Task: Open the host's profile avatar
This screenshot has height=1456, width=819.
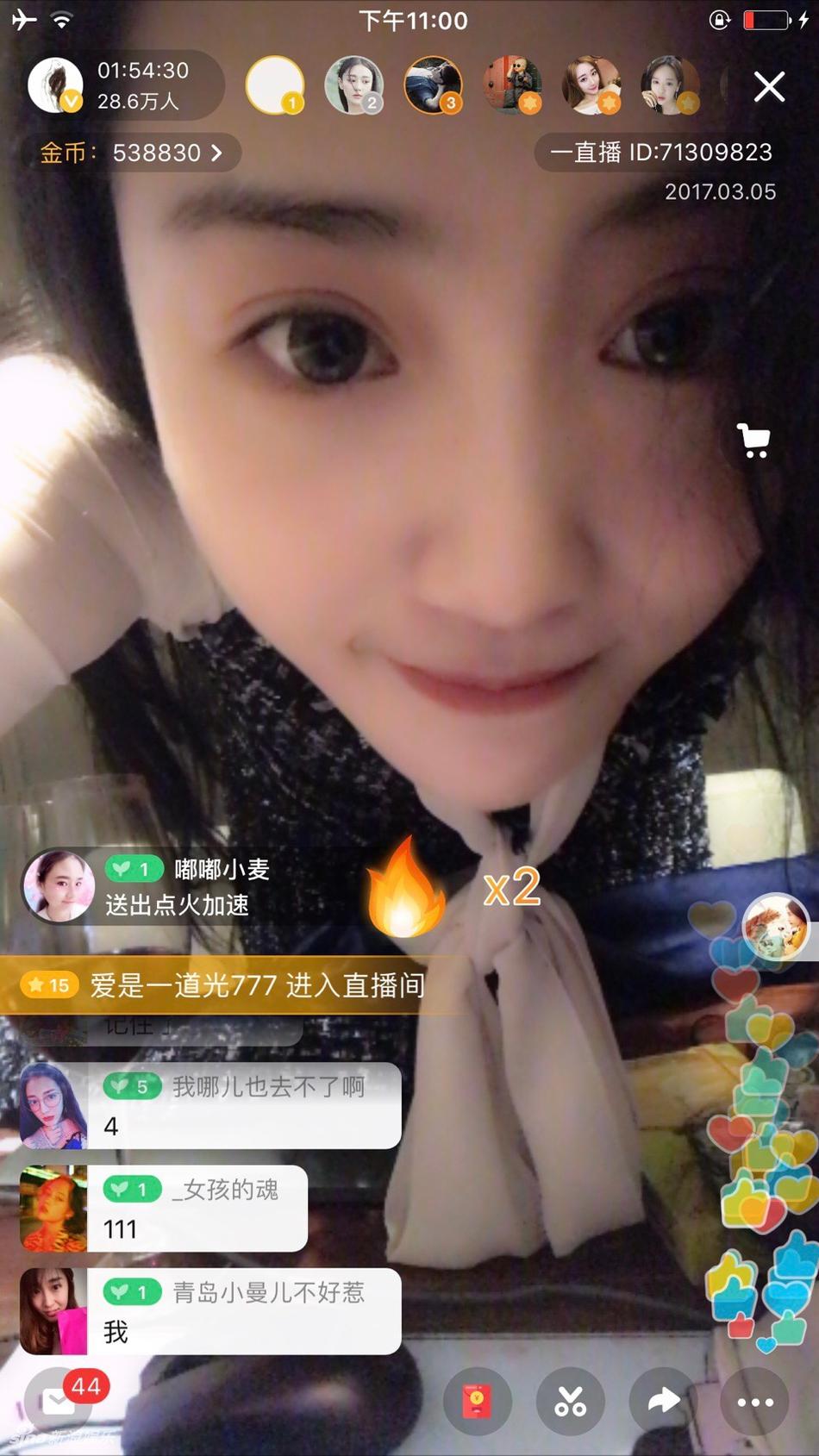Action: pyautogui.click(x=55, y=85)
